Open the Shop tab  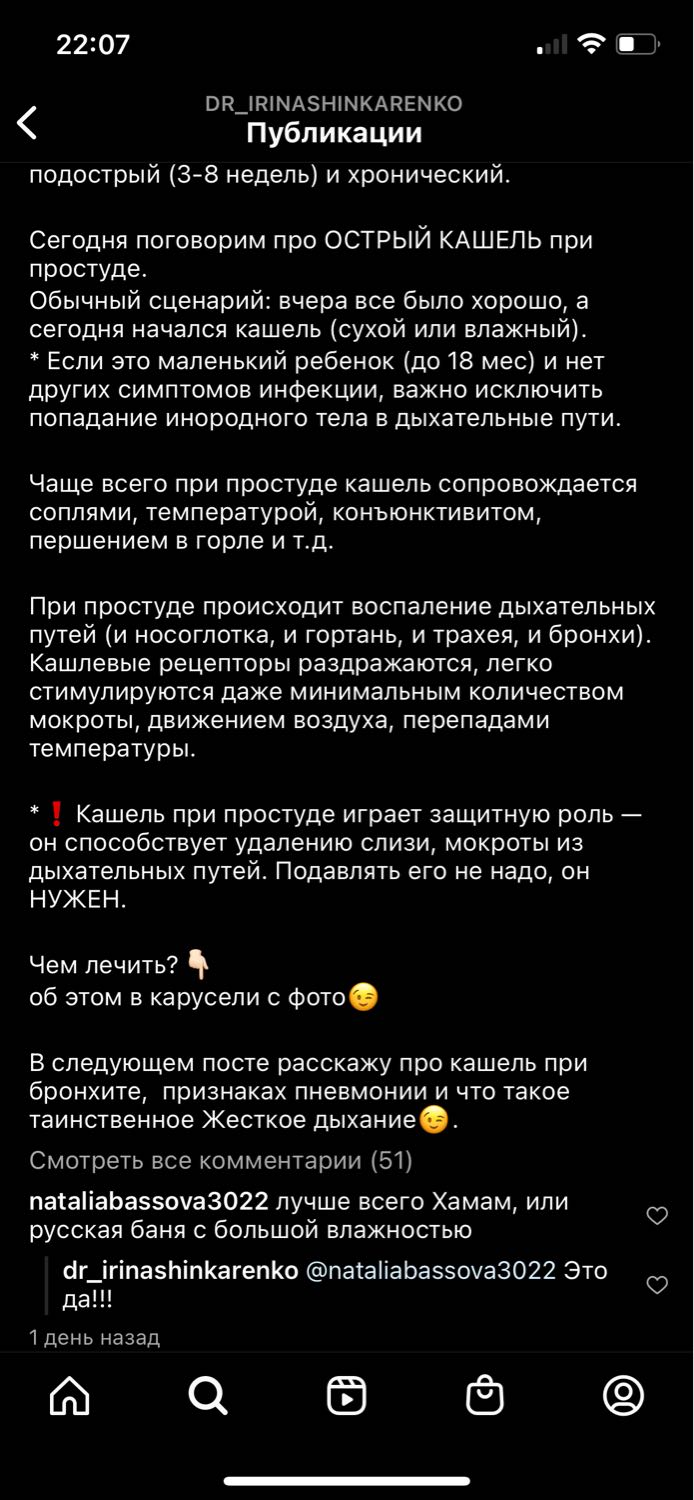(485, 1395)
